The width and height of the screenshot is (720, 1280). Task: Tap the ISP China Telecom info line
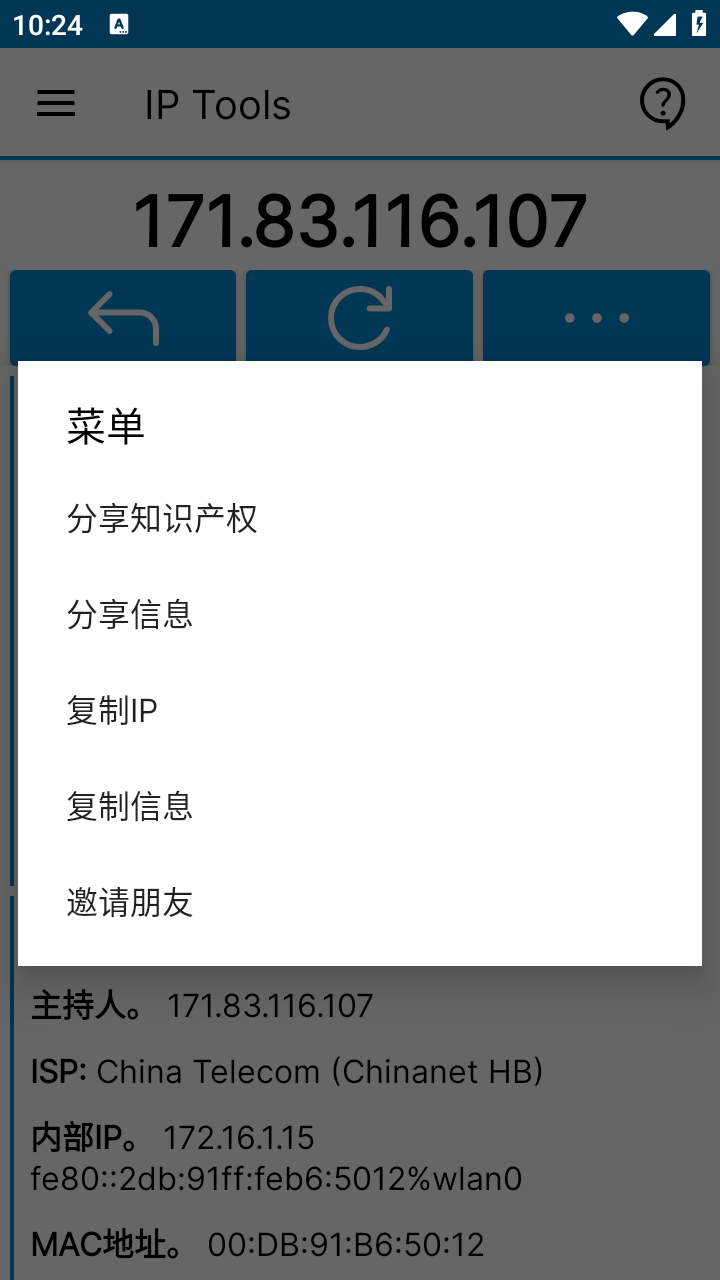(286, 1071)
